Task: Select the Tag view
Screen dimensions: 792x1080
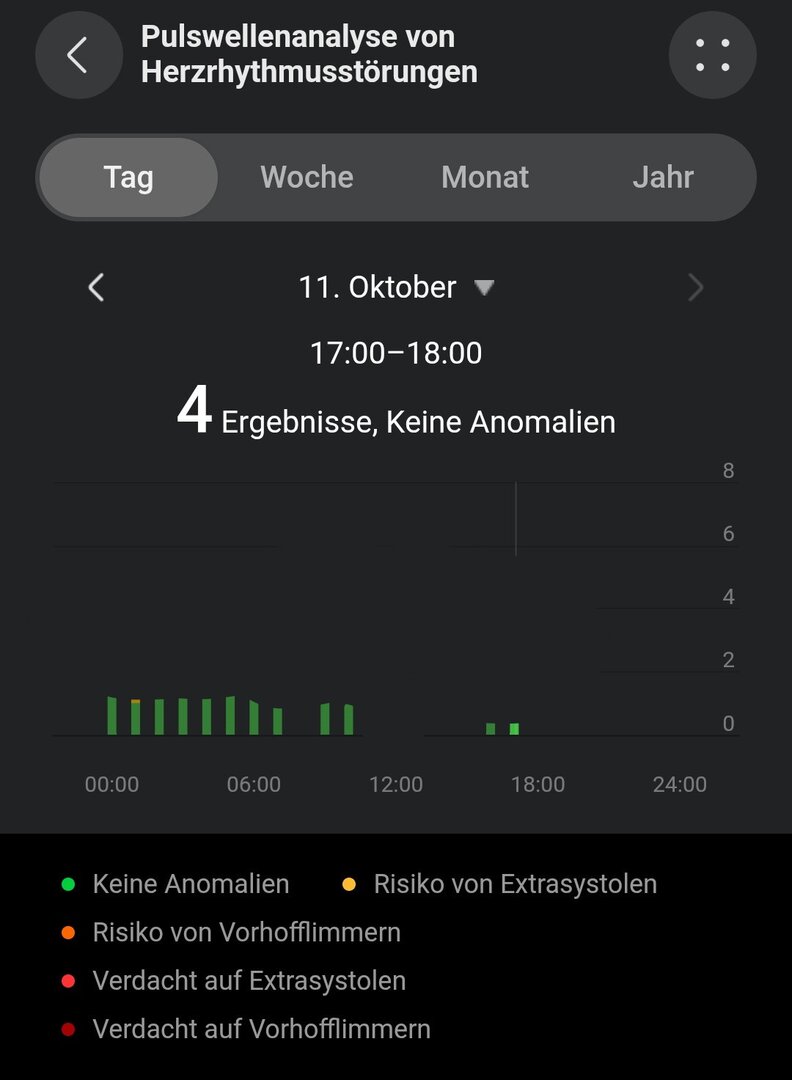Action: pyautogui.click(x=128, y=178)
